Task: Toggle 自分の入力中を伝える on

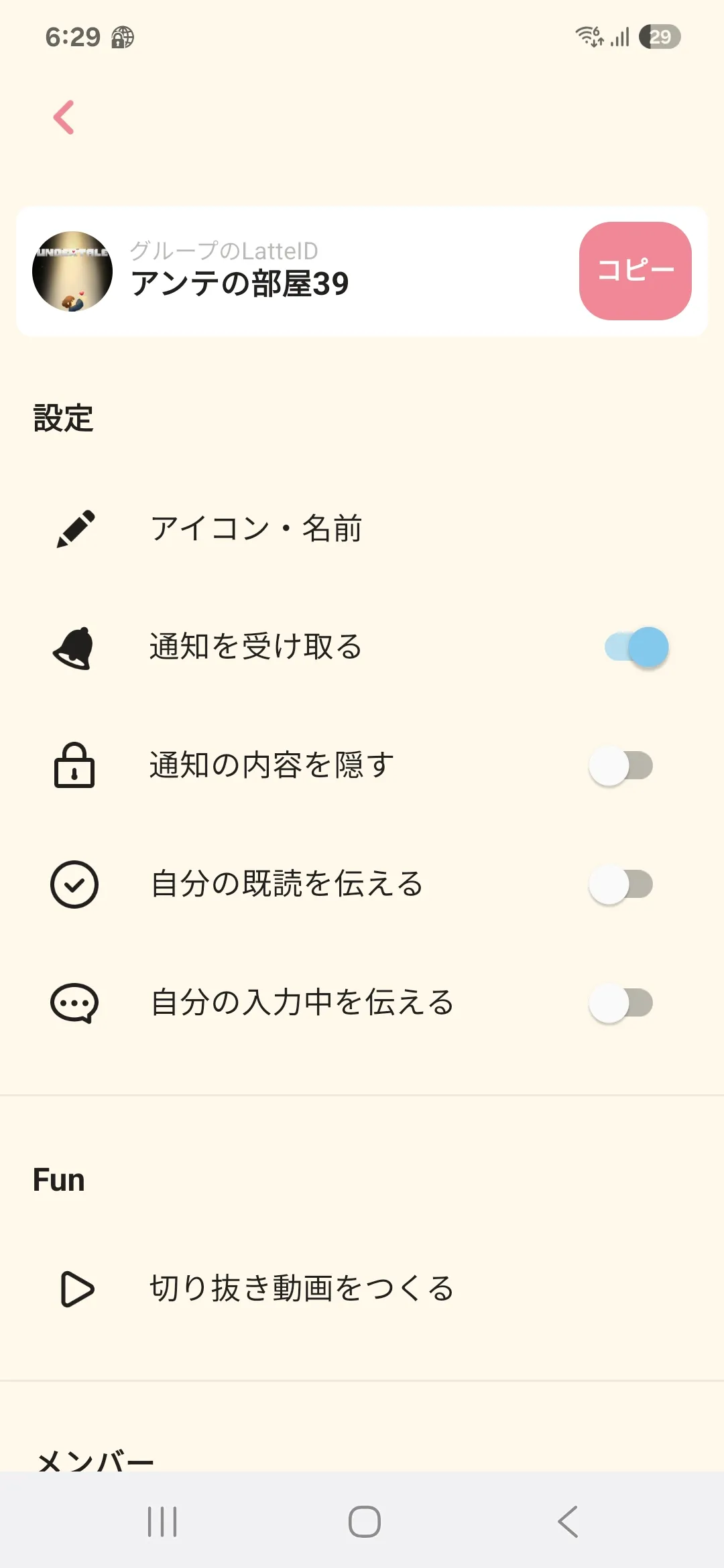Action: 621,1003
